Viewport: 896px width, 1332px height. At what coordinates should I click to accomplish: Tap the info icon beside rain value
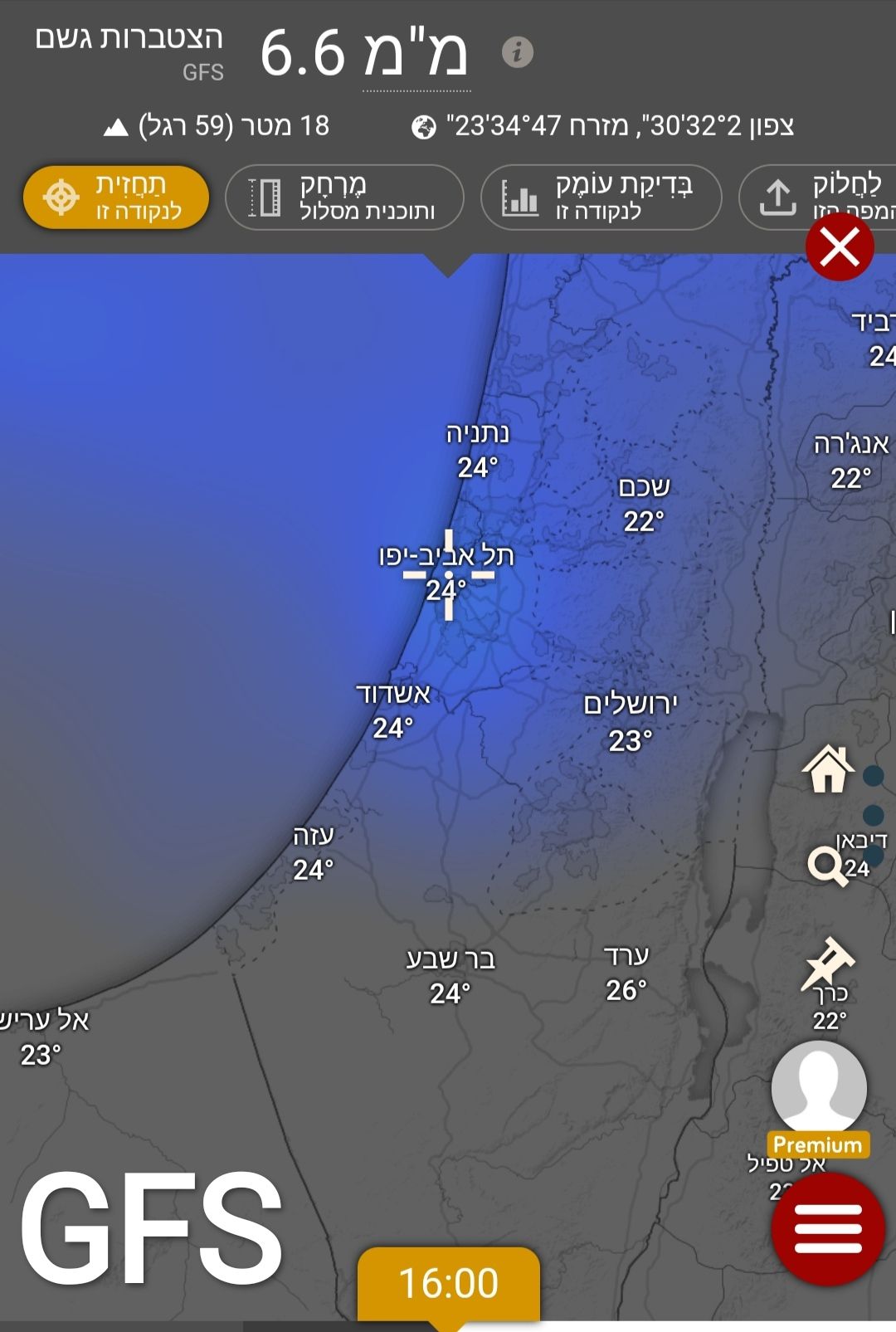pos(518,52)
